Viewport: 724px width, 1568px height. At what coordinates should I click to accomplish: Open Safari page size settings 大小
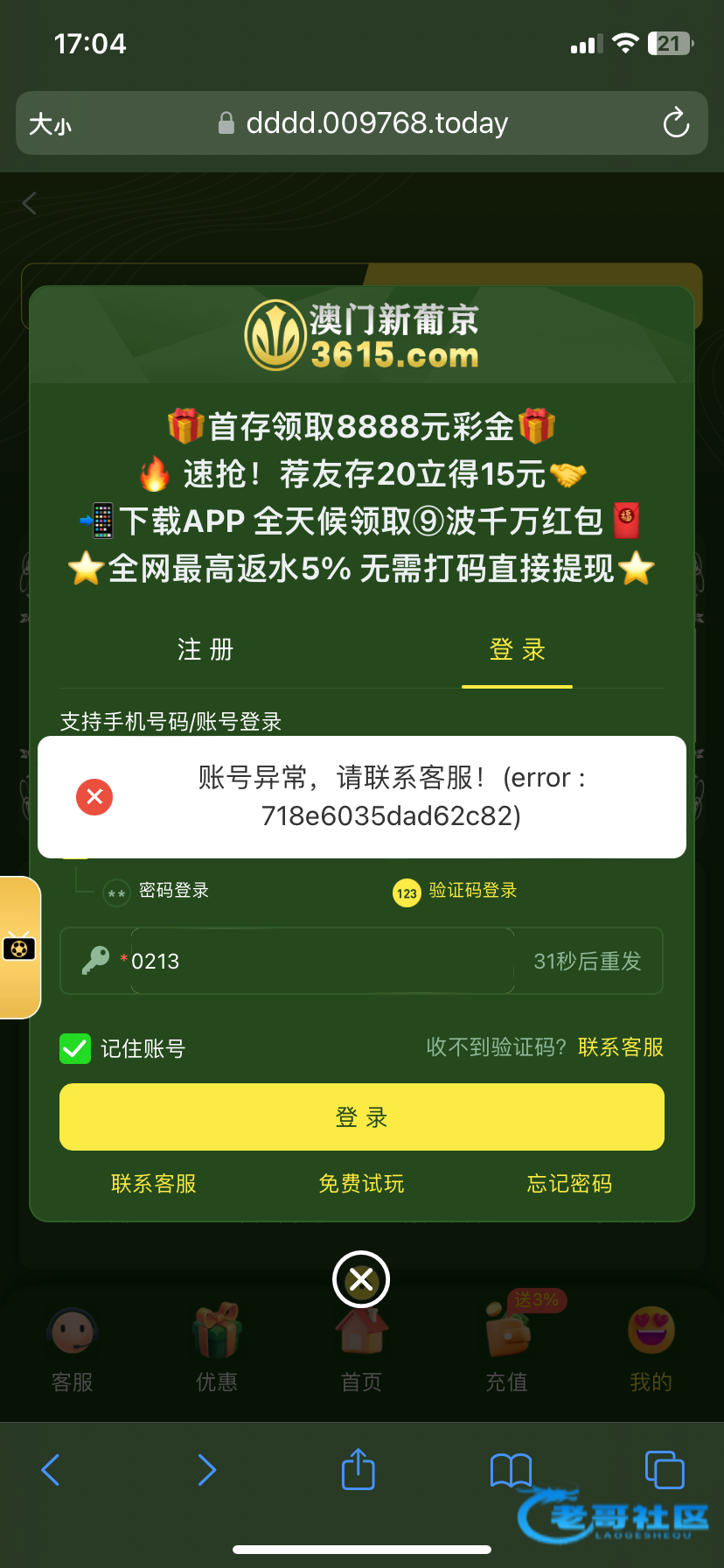(50, 124)
